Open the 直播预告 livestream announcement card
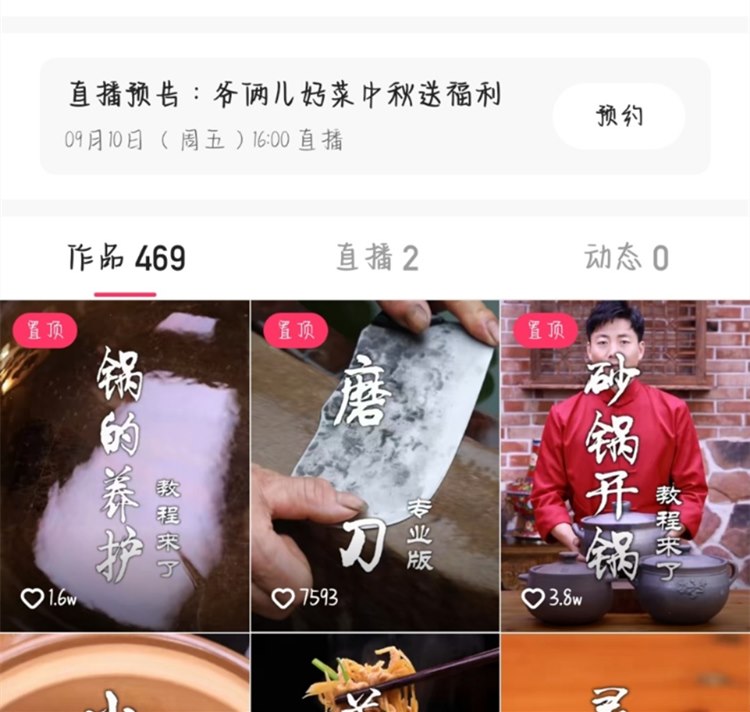Screen dimensions: 750x712 coord(290,116)
